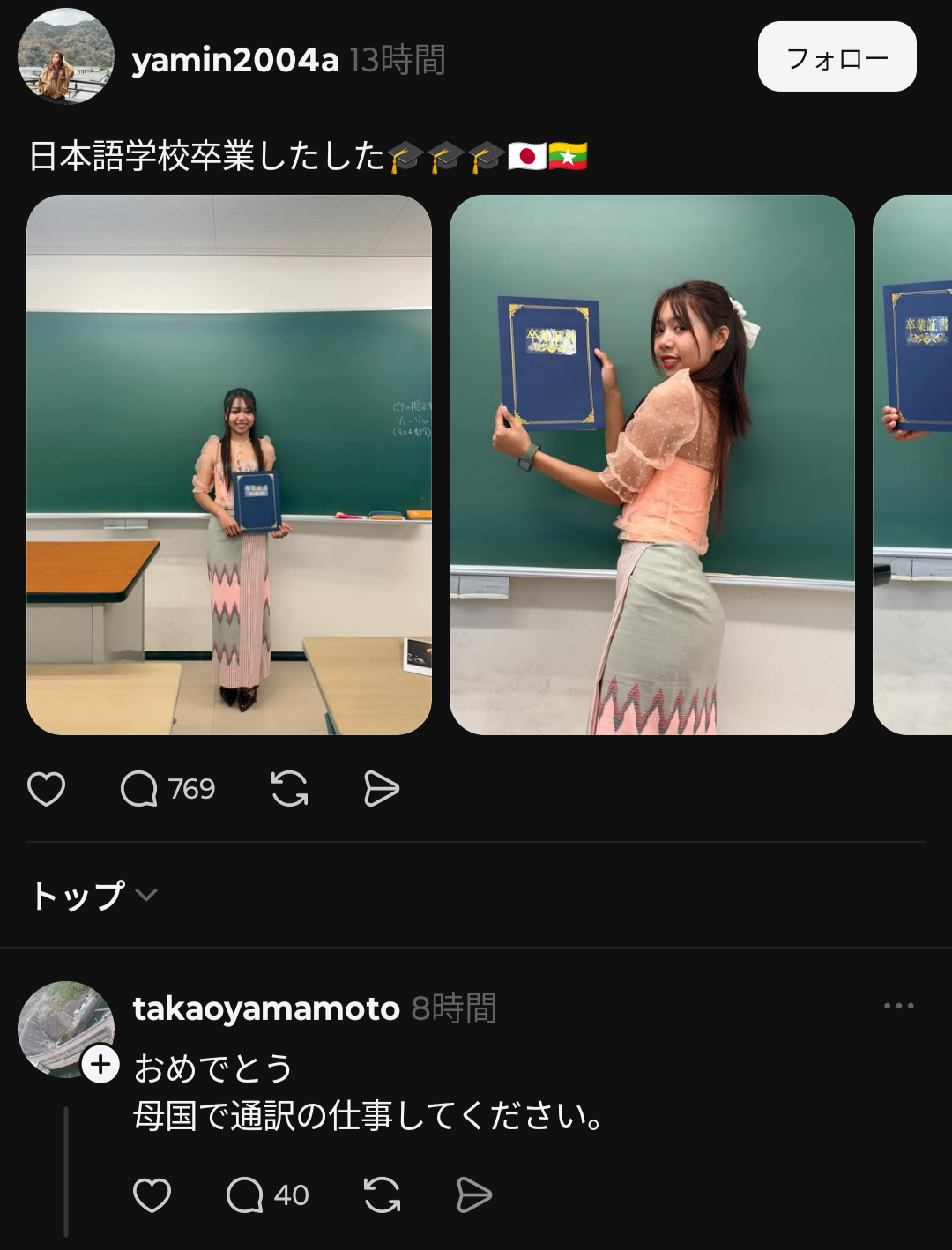View the 40 replies to takaoyamamoto's comment
The height and width of the screenshot is (1250, 952).
pos(267,1196)
